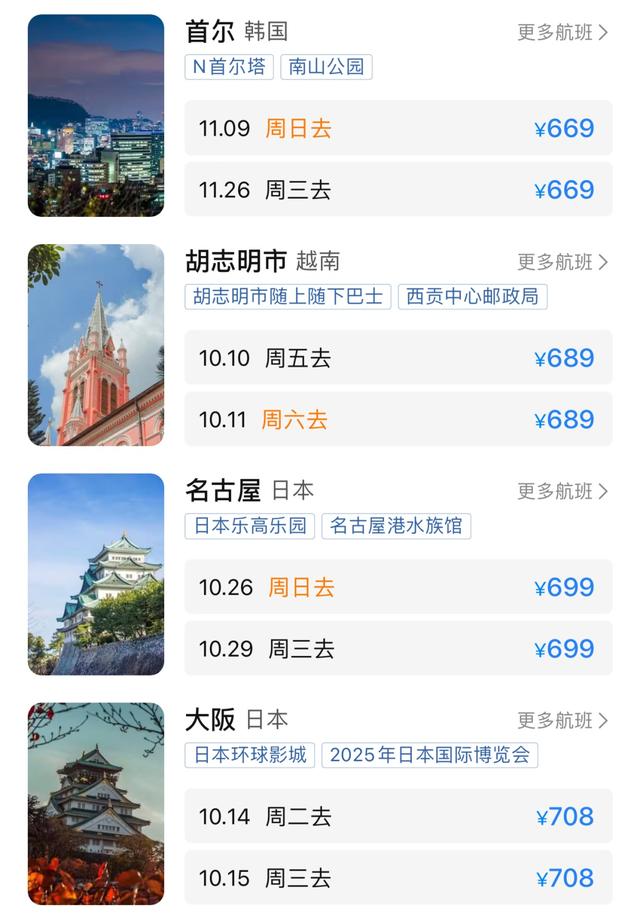Open the 胡志明市 destination photo
Screen dimensions: 640x918
click(x=96, y=345)
